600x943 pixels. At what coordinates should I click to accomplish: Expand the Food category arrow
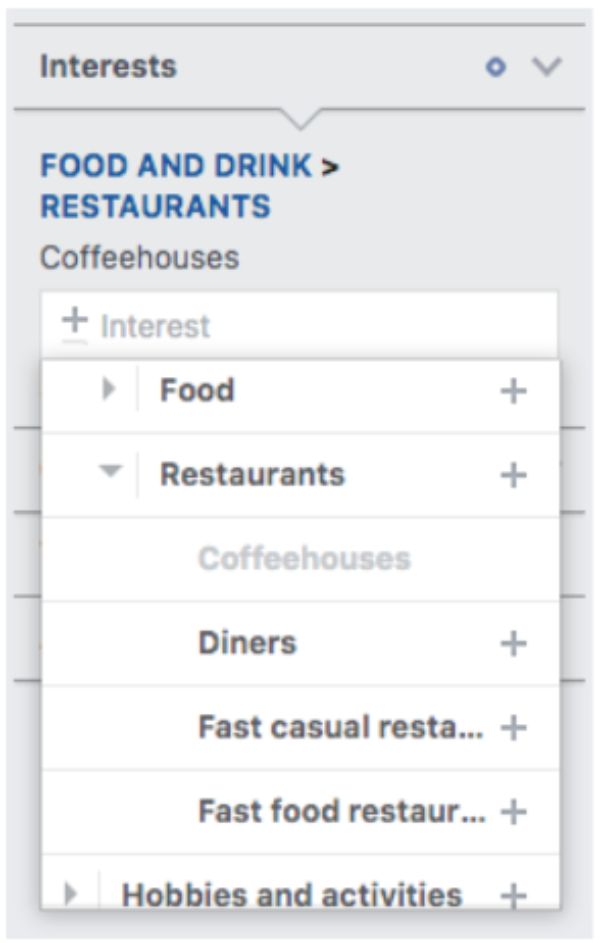point(109,389)
